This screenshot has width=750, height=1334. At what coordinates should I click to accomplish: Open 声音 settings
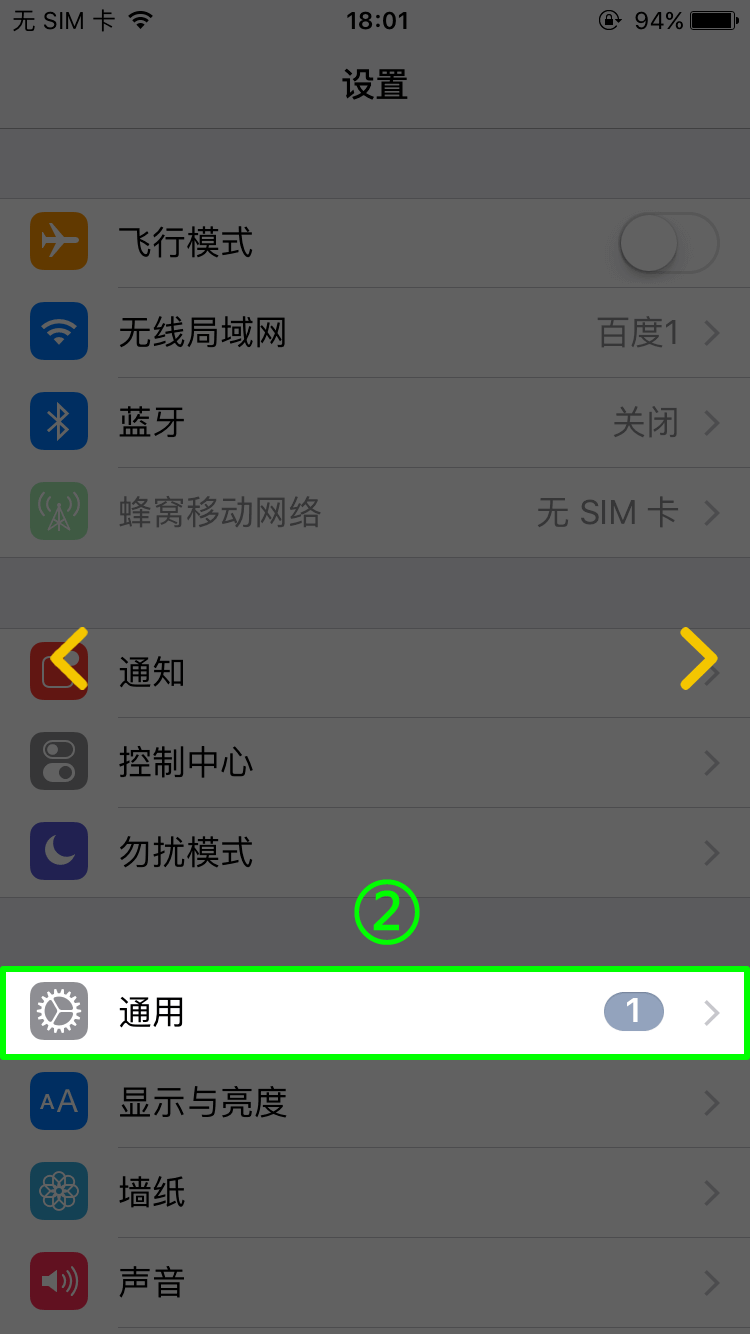[375, 1282]
